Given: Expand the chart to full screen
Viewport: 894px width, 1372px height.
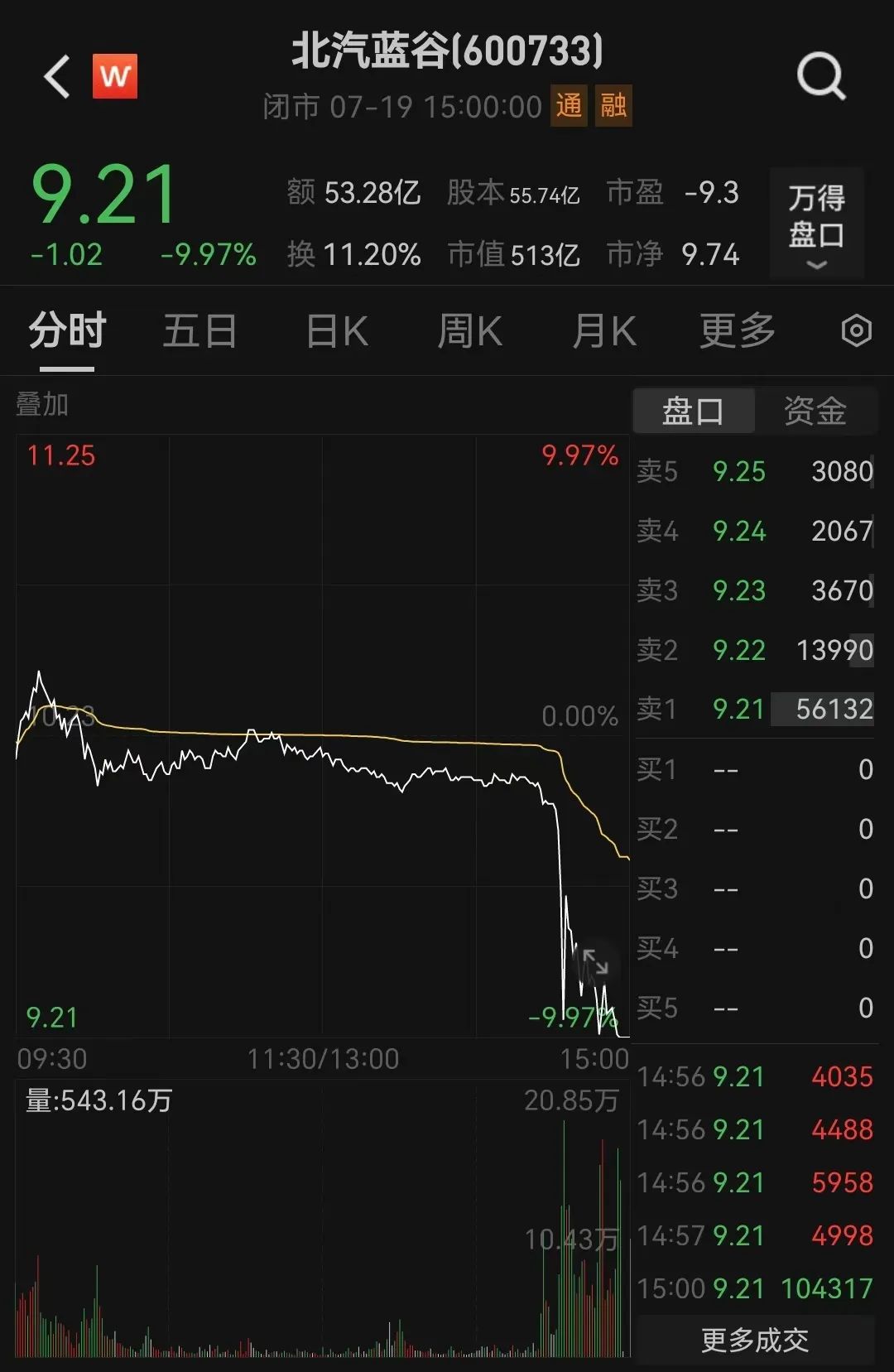Looking at the screenshot, I should (x=595, y=962).
